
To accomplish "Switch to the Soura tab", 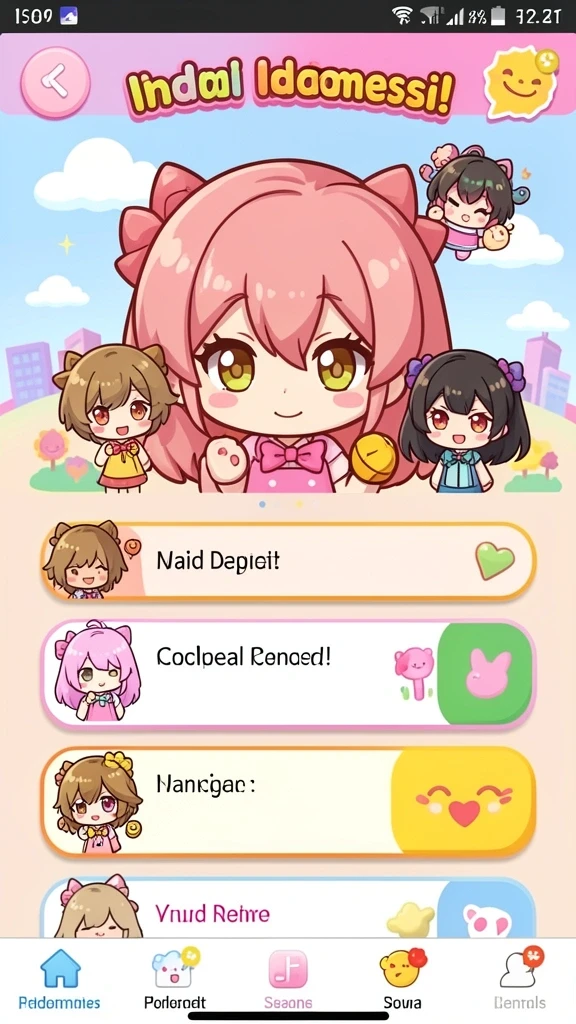I will (x=402, y=978).
